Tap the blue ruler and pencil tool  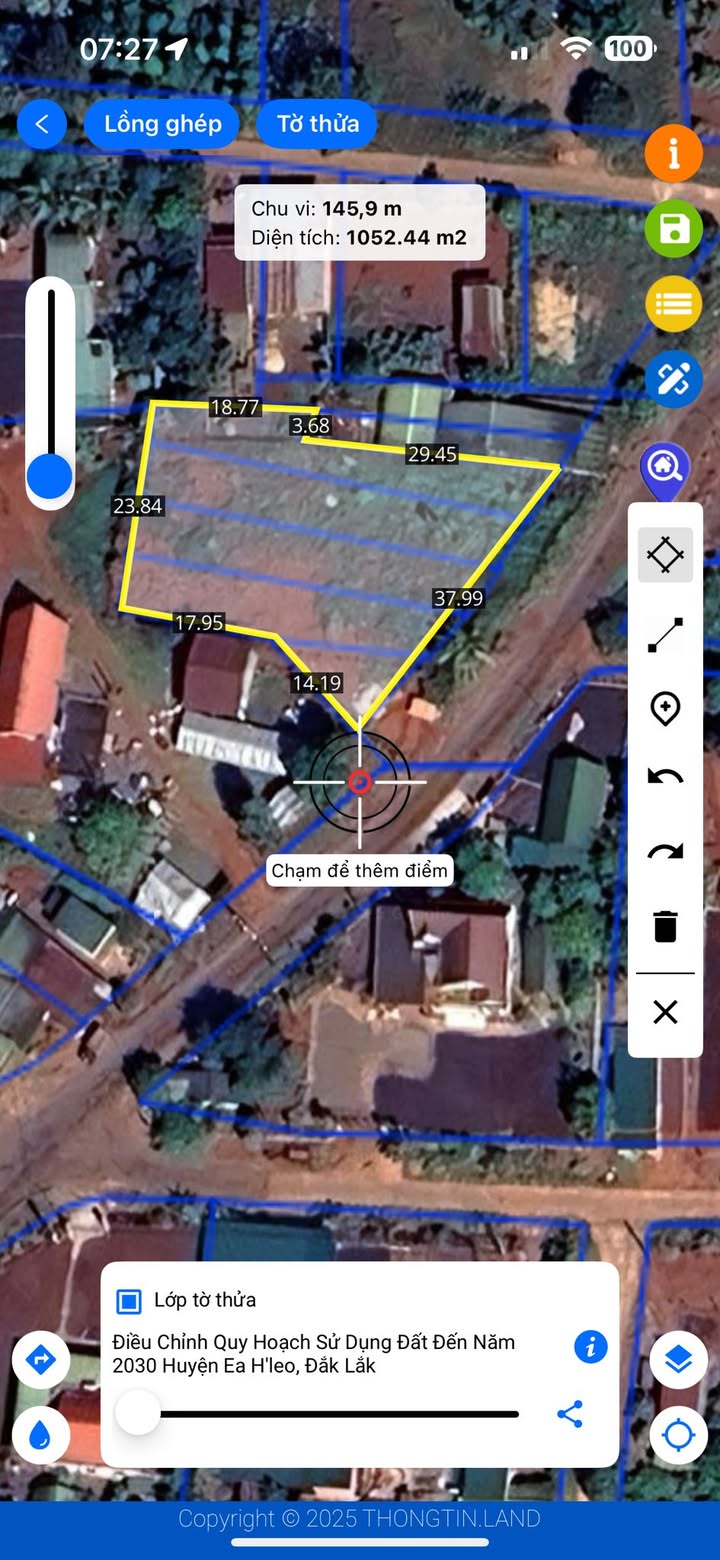pyautogui.click(x=673, y=379)
